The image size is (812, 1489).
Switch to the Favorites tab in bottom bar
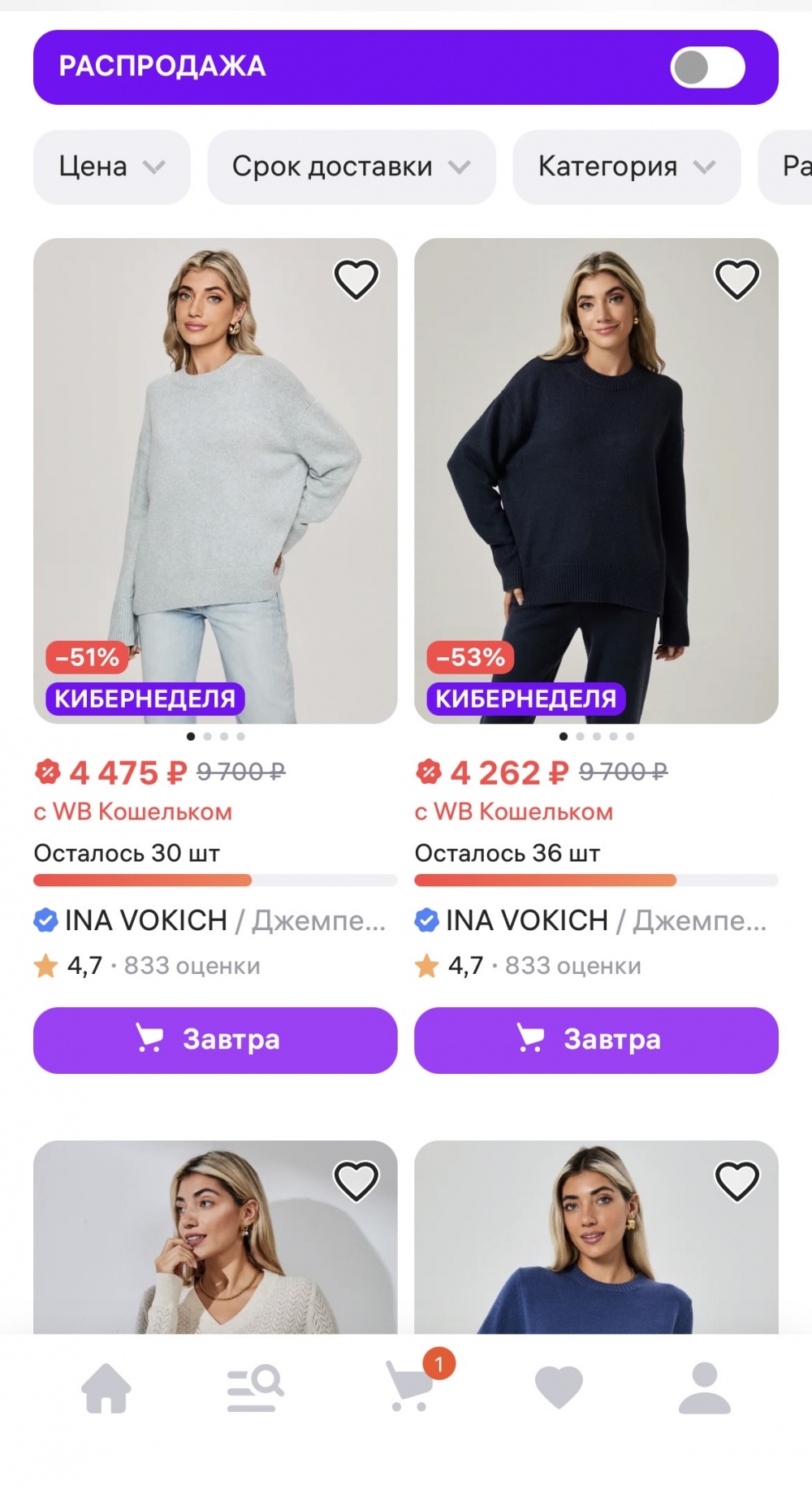click(557, 1387)
